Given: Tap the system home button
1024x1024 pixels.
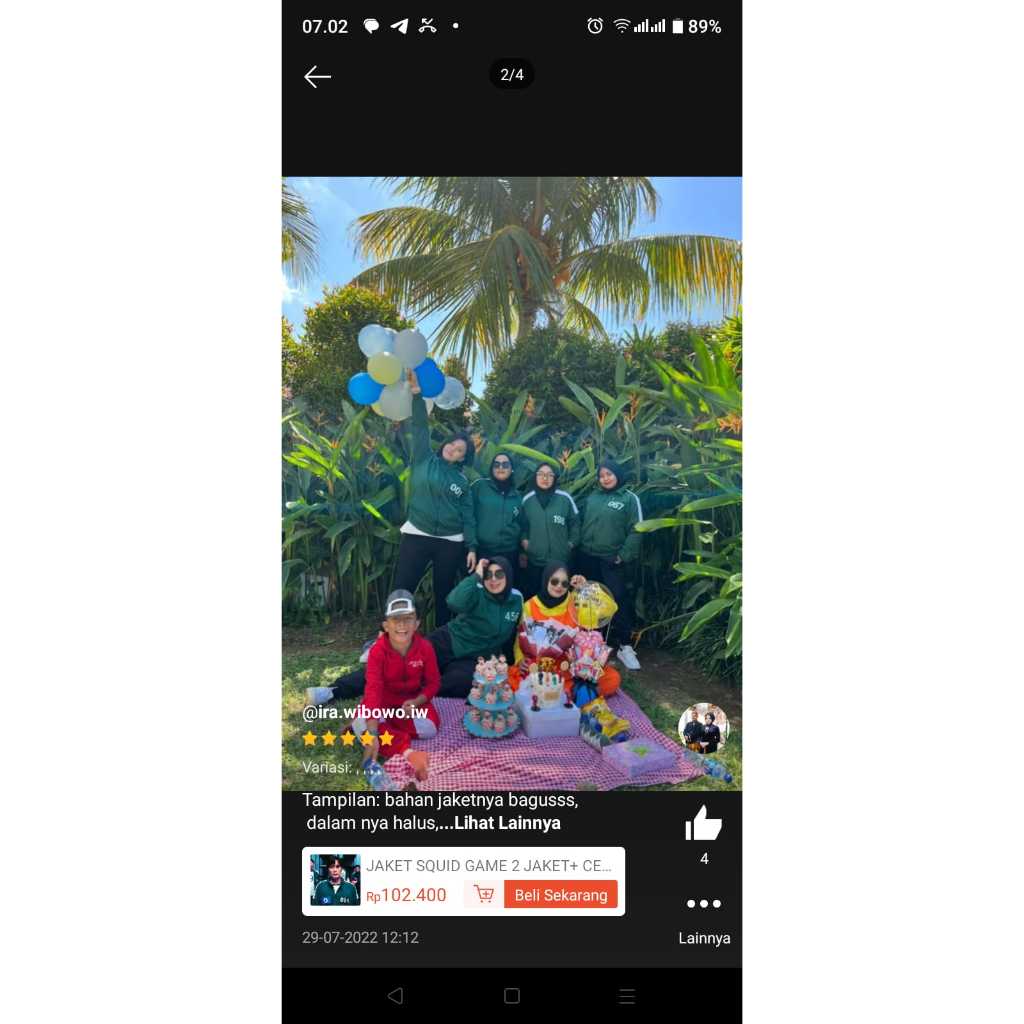Looking at the screenshot, I should click(x=512, y=995).
